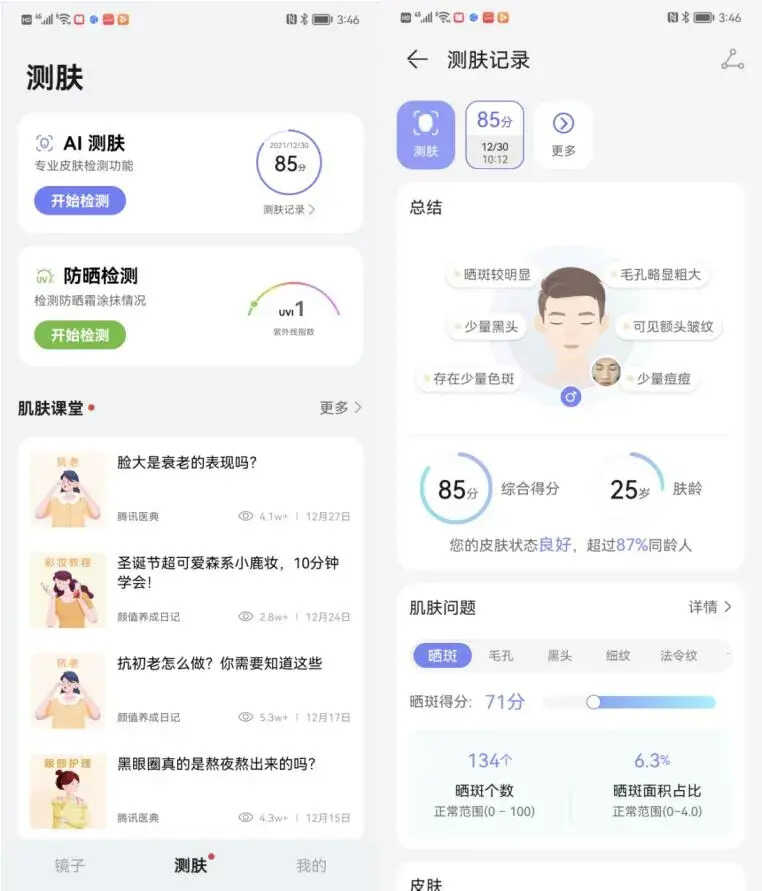Switch to the 我的 tab
Image resolution: width=762 pixels, height=891 pixels.
[x=311, y=866]
